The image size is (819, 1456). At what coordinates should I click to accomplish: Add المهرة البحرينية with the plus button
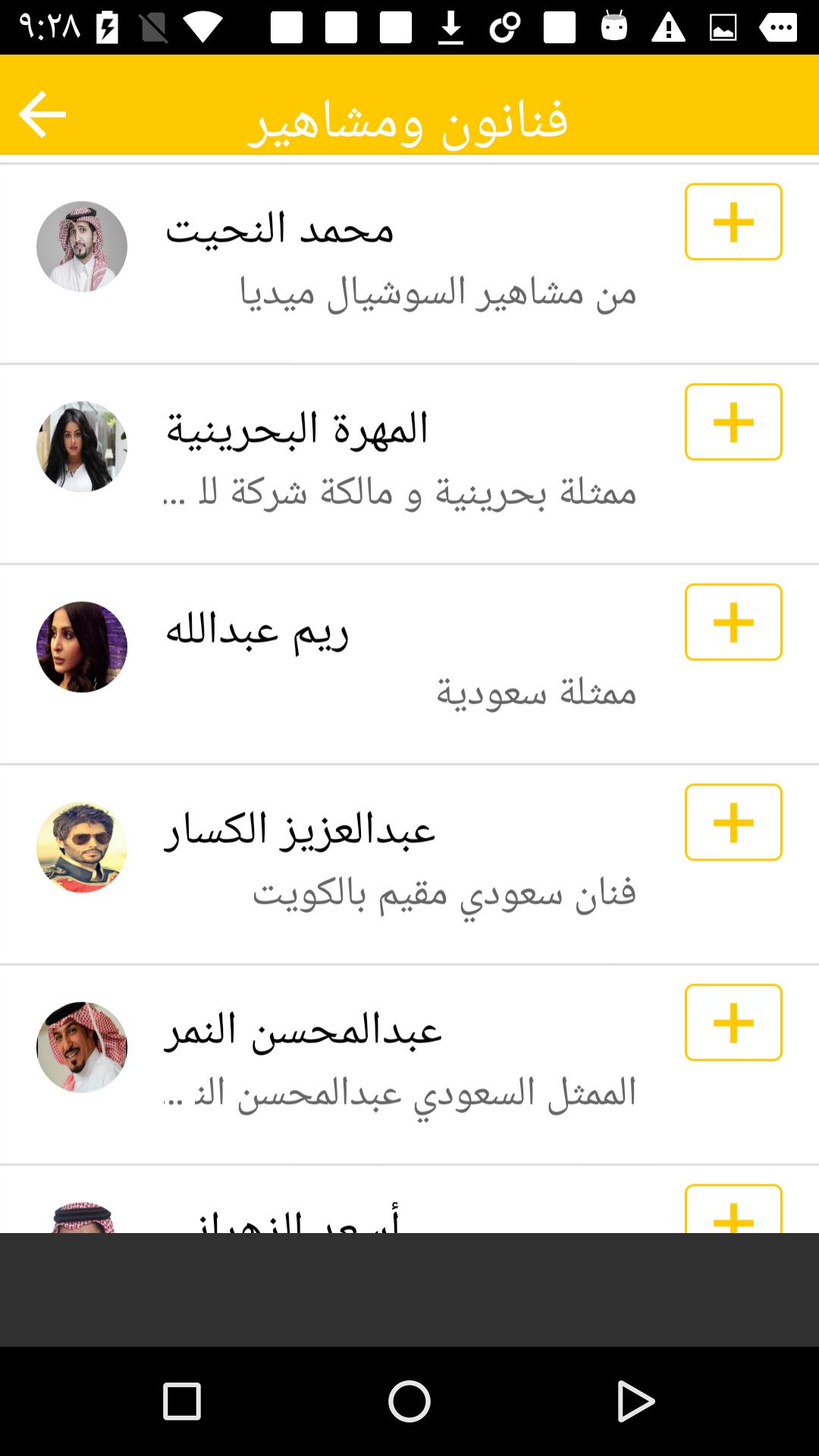(x=733, y=422)
